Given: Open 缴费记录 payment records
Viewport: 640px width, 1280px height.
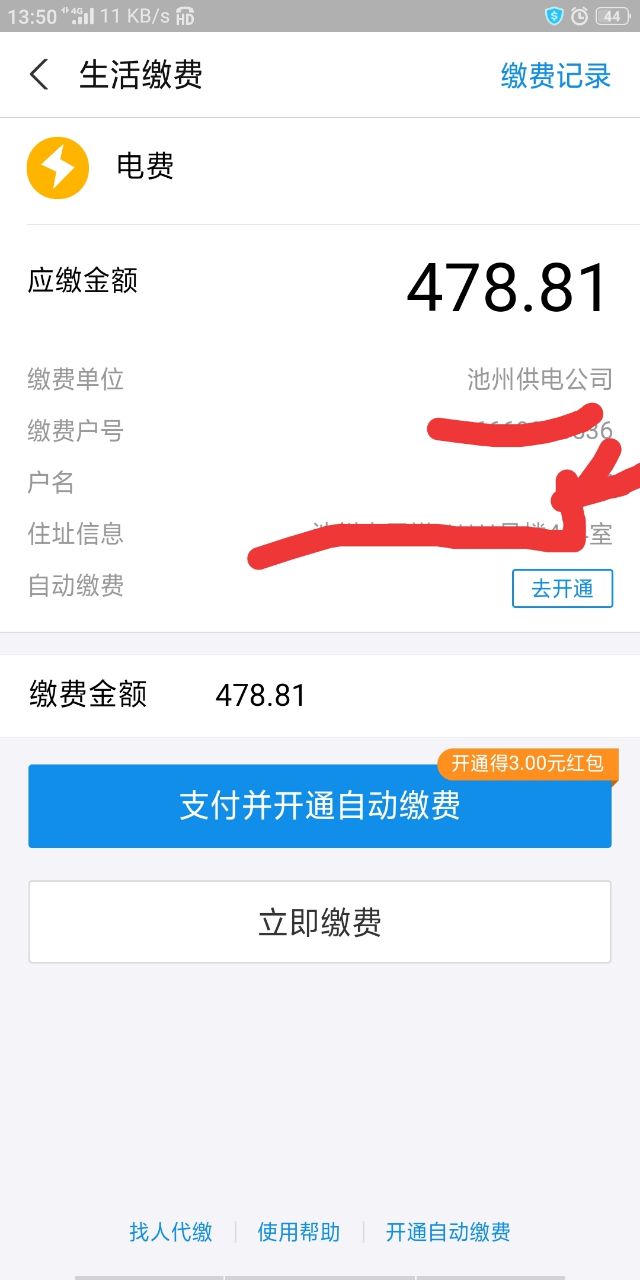Looking at the screenshot, I should 555,76.
